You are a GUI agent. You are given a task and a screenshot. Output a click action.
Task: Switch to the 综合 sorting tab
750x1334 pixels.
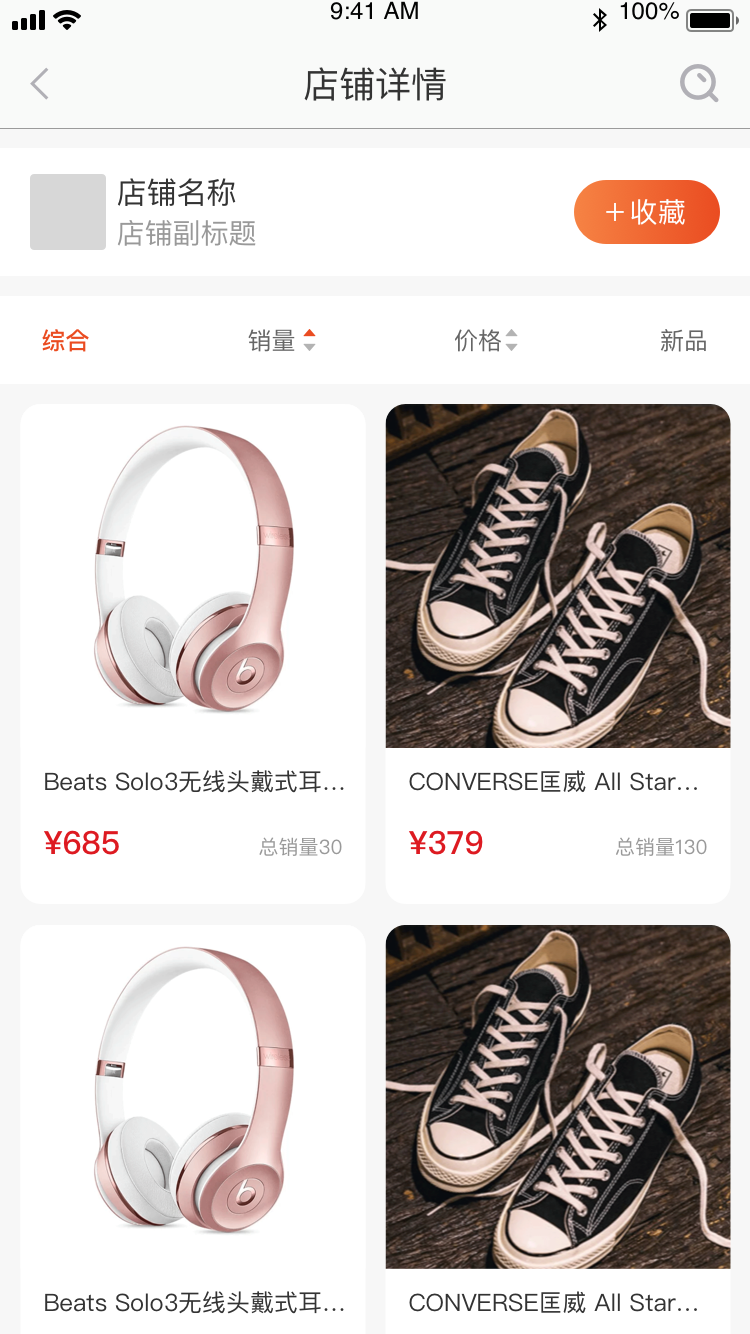65,341
